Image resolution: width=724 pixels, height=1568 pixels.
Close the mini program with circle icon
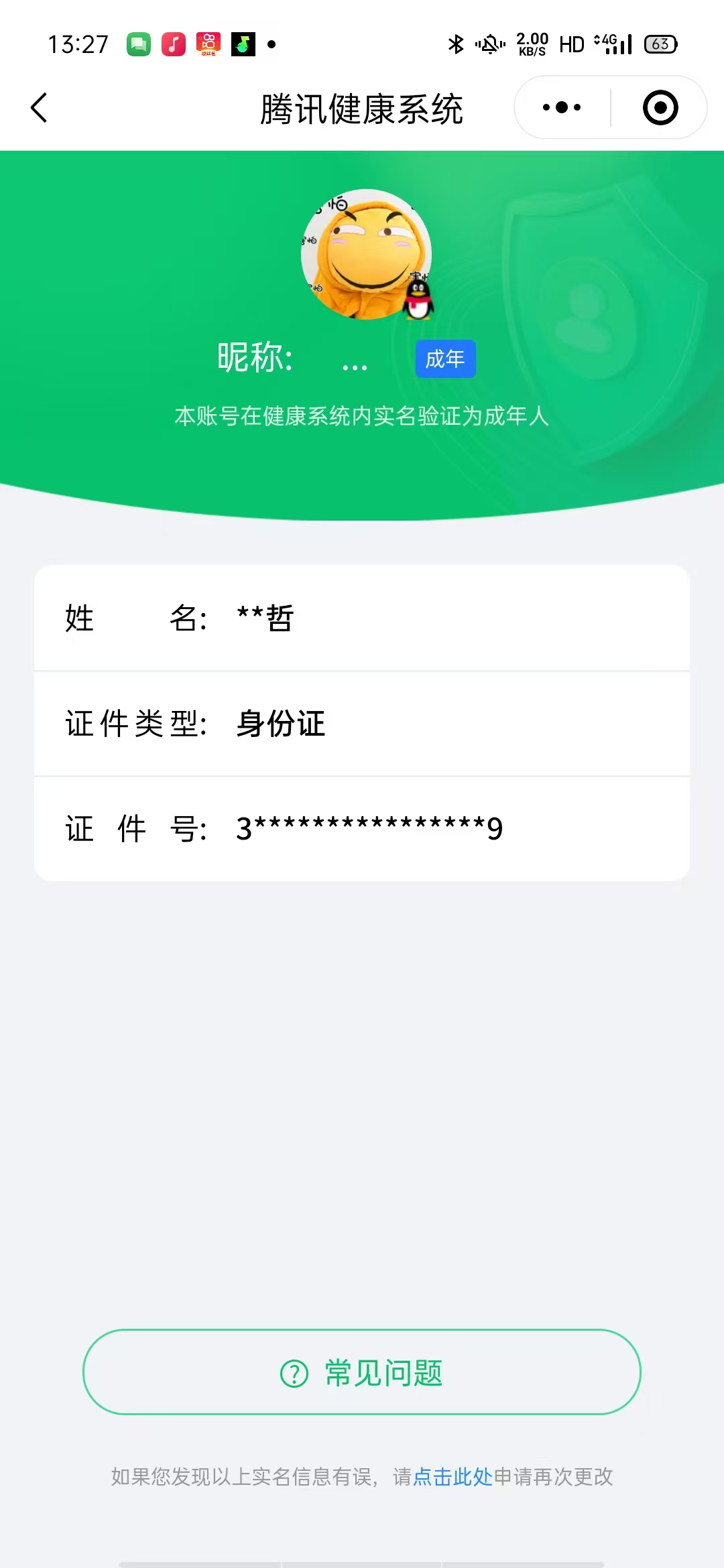pos(660,107)
